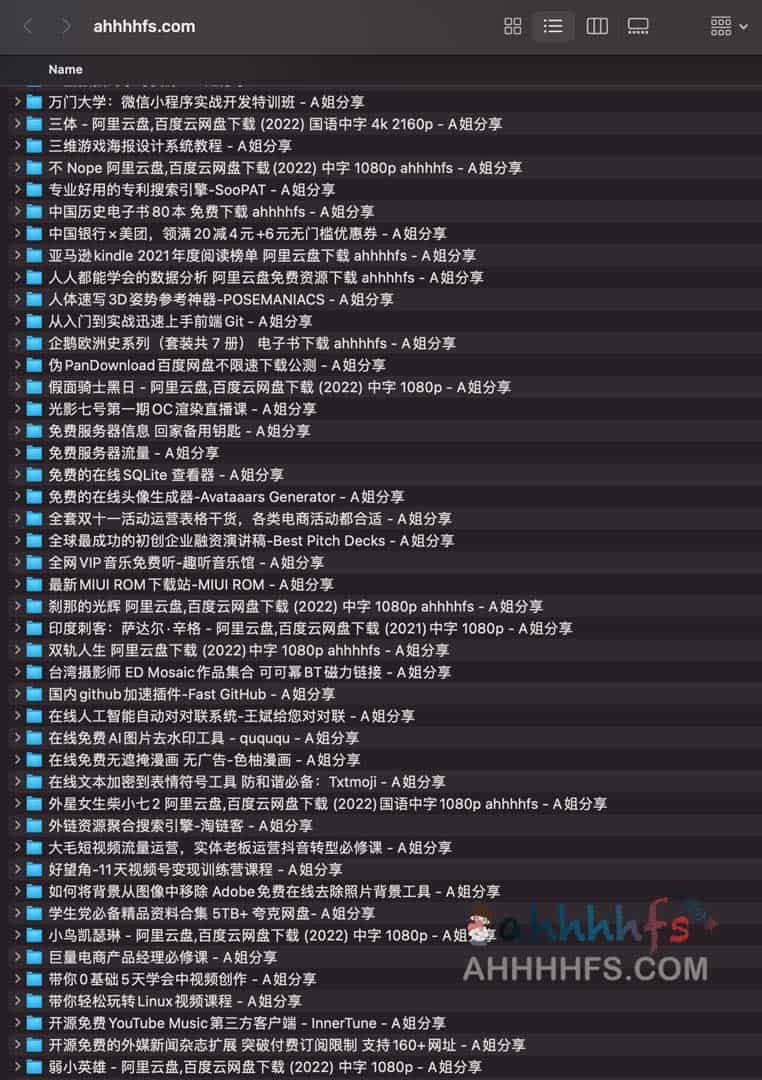Sort by the Name column header
This screenshot has height=1080, width=762.
pos(66,69)
